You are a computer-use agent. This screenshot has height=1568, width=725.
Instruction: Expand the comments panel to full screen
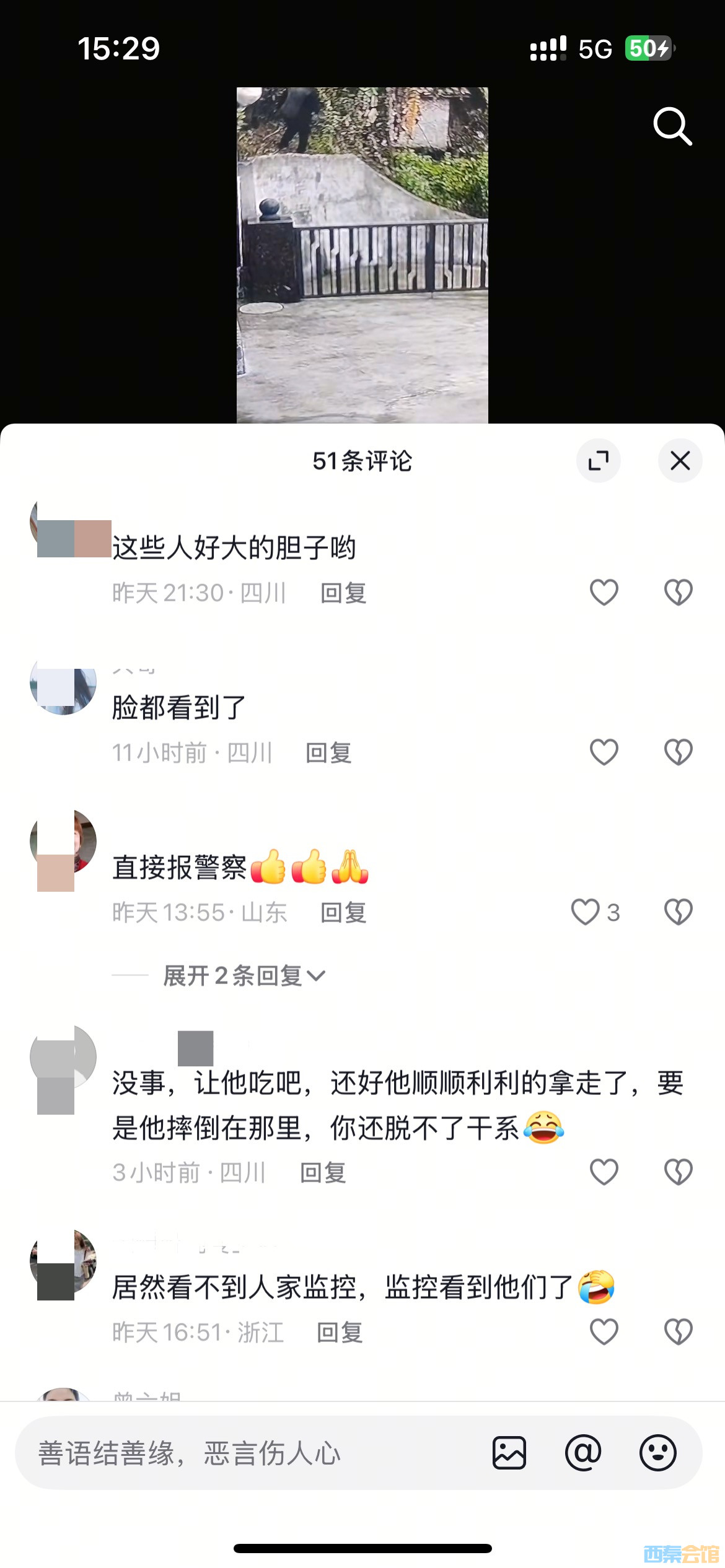tap(598, 461)
